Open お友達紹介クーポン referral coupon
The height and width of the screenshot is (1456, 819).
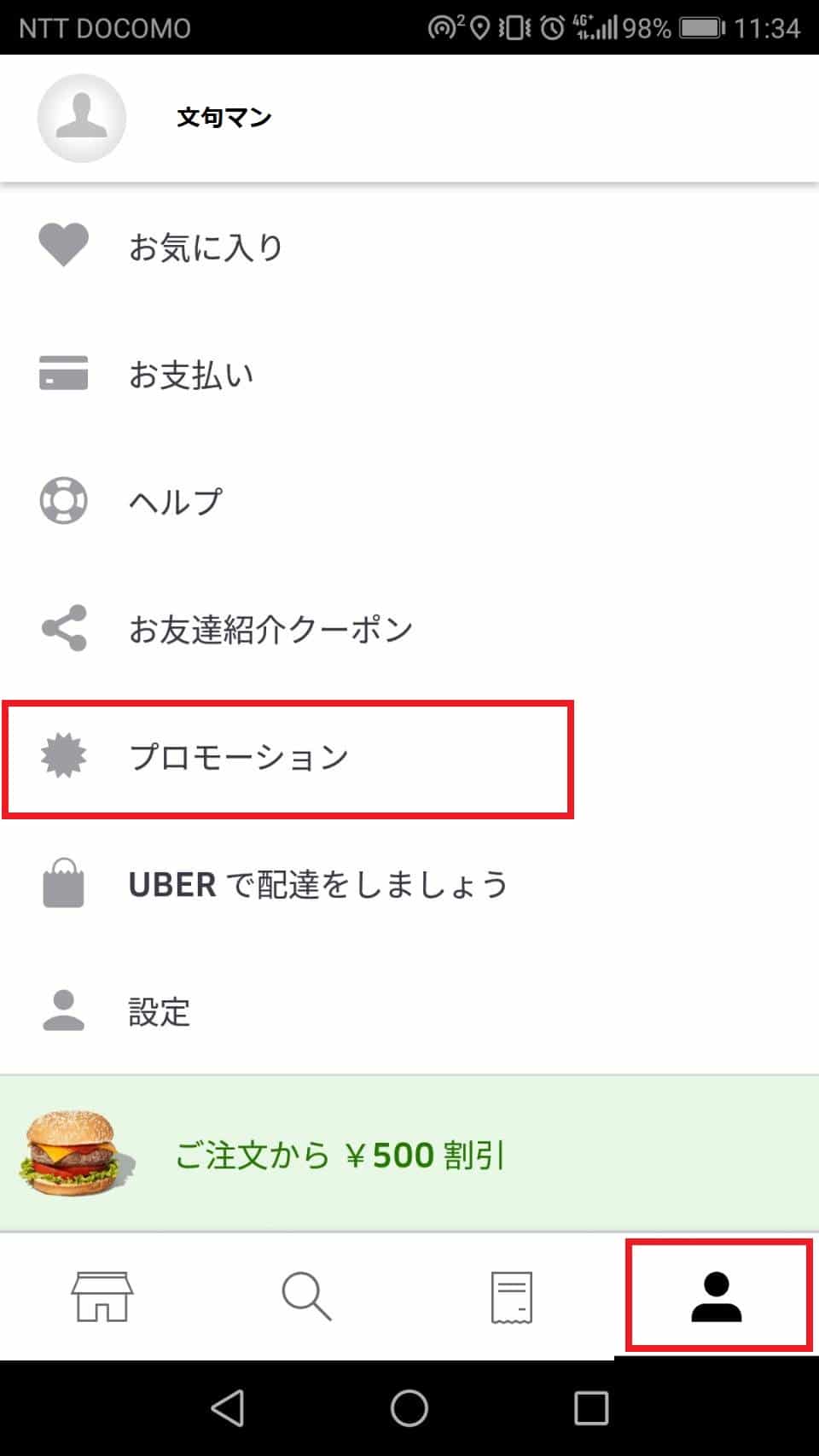click(x=409, y=629)
